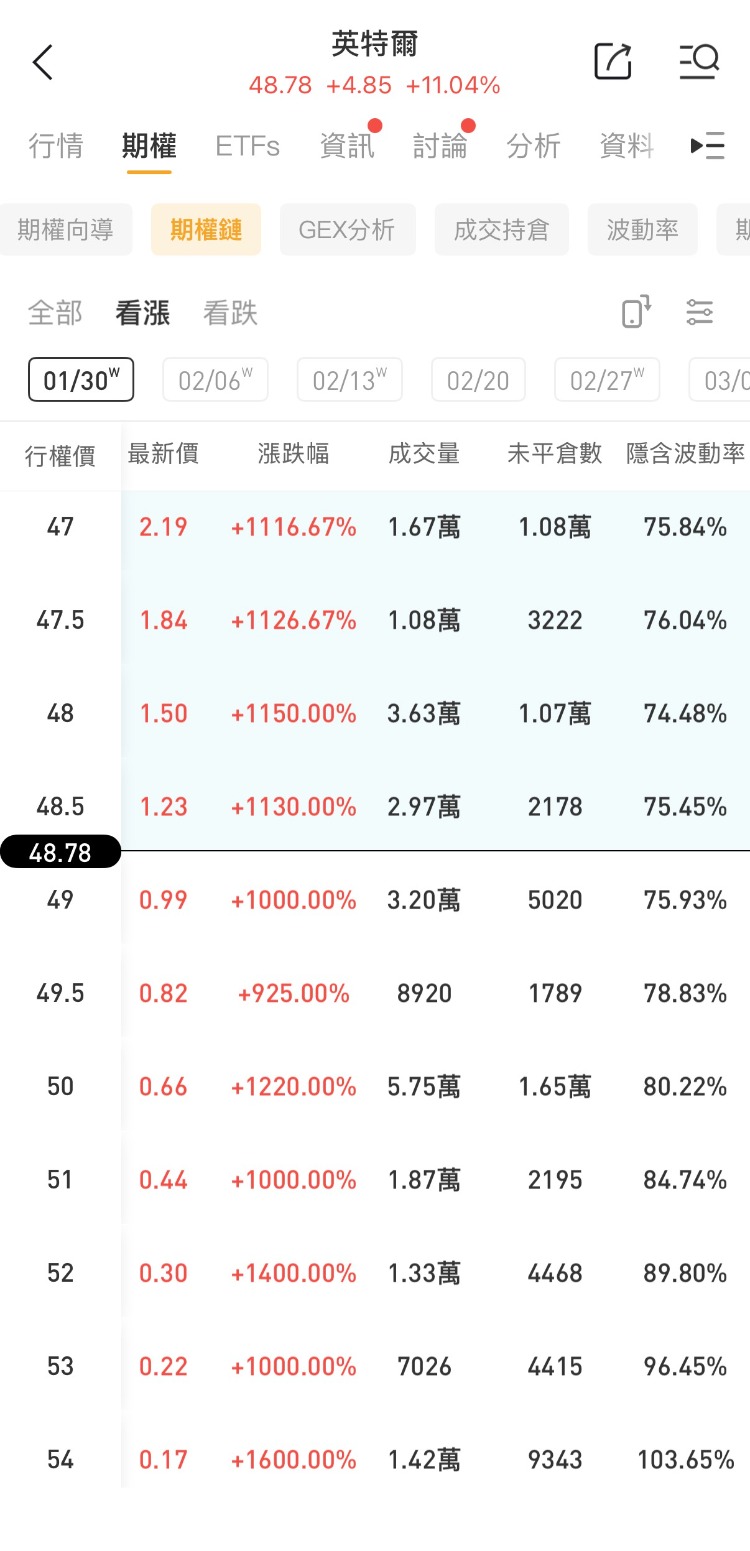The width and height of the screenshot is (750, 1551).
Task: Select the 成交持倉 chip
Action: click(x=501, y=230)
